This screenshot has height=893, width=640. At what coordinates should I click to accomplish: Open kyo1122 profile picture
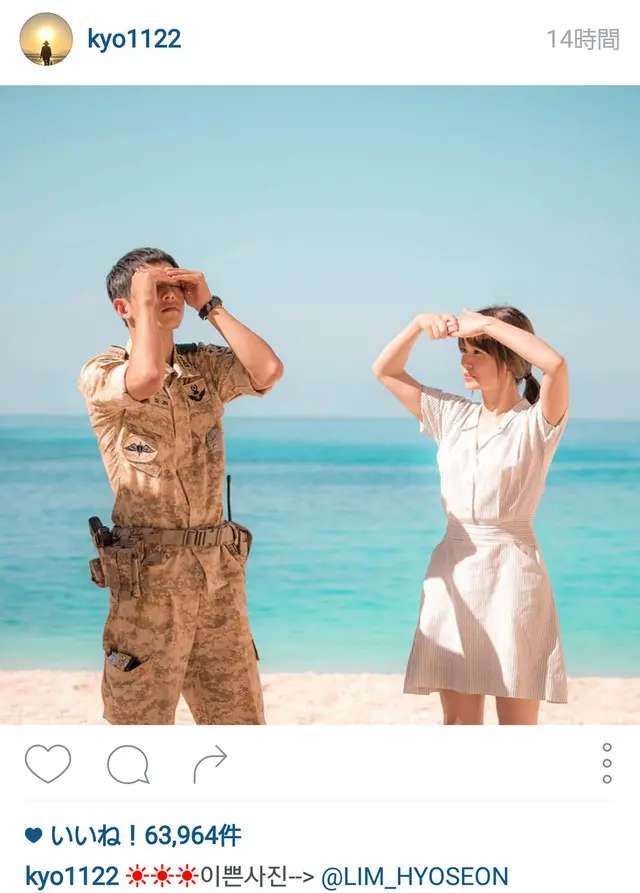46,39
